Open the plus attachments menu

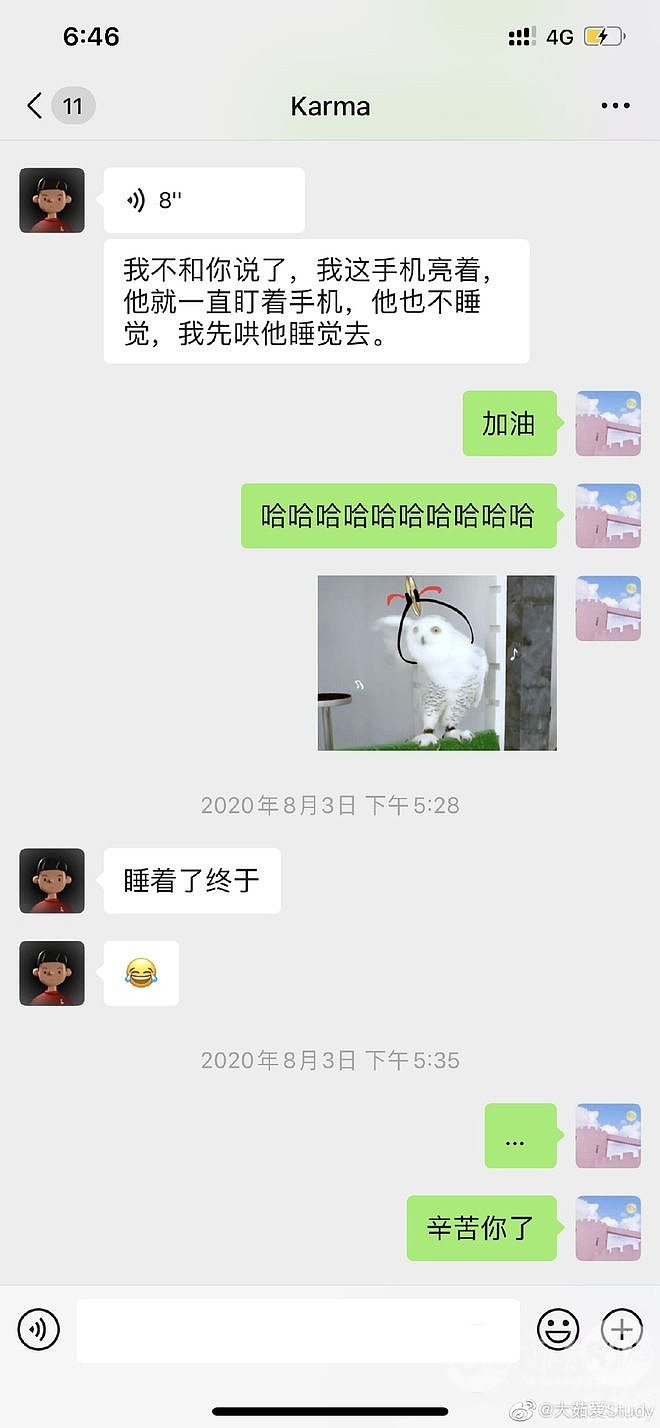pos(621,1330)
